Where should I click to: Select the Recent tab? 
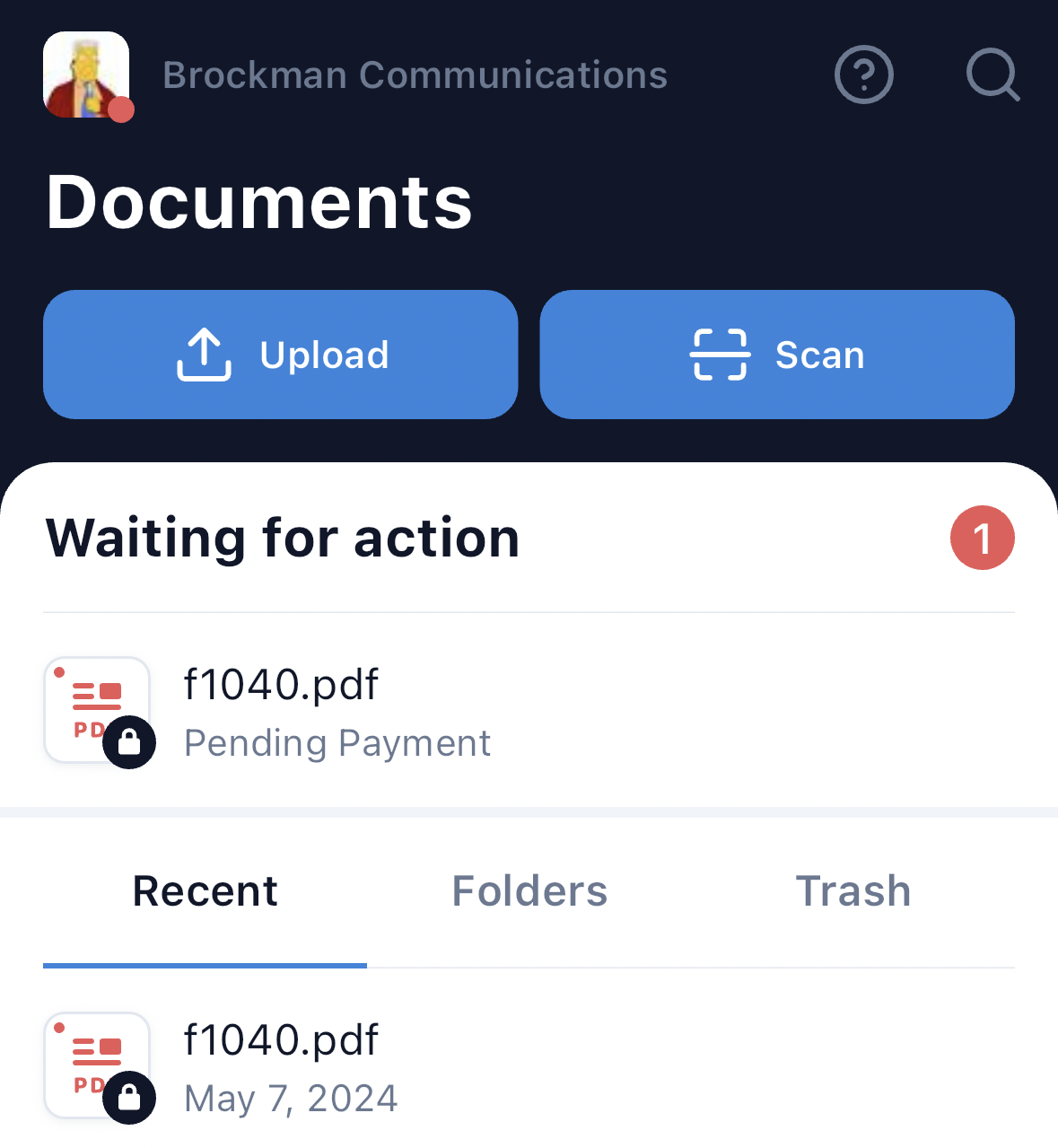[205, 891]
